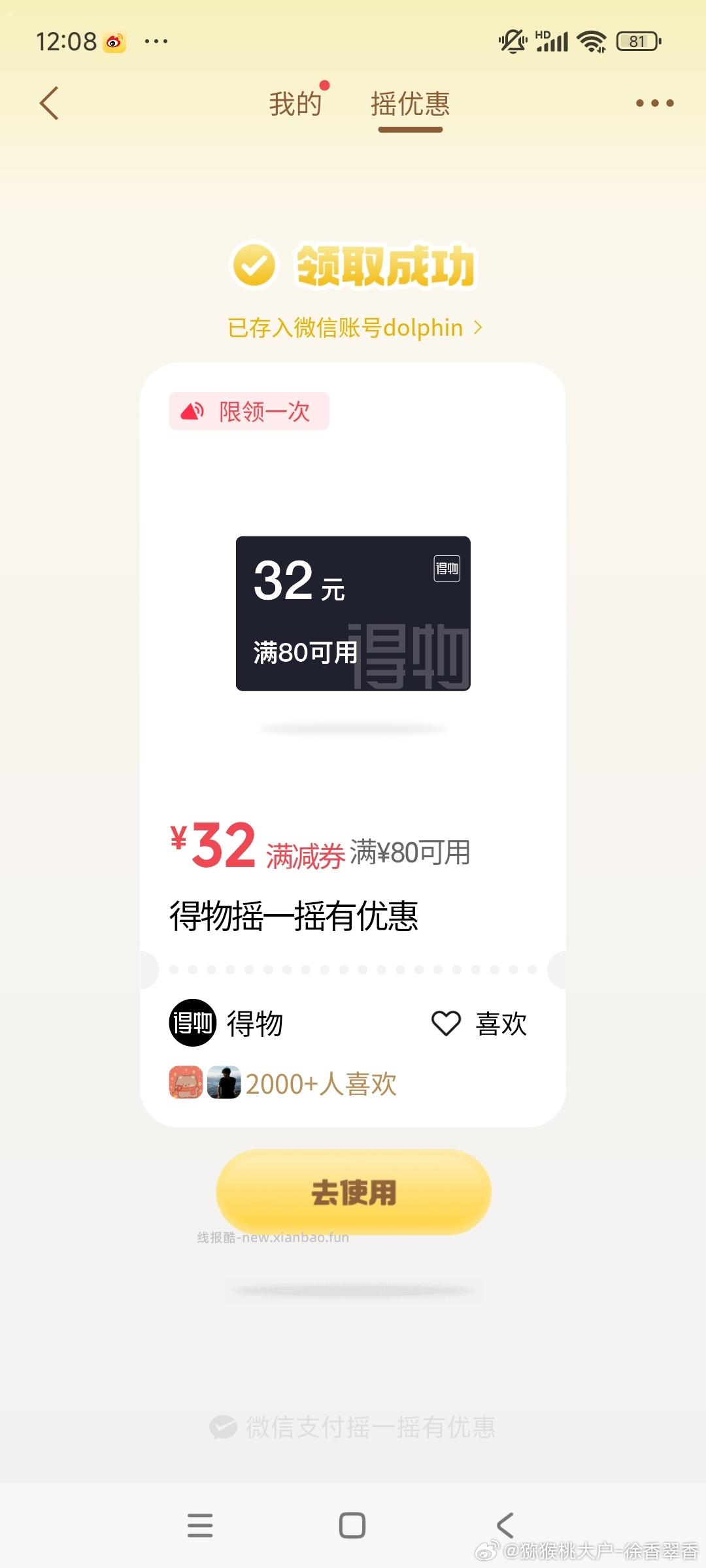Screen dimensions: 706x1568
Task: Tap the dark 32元 coupon card
Action: 353,614
